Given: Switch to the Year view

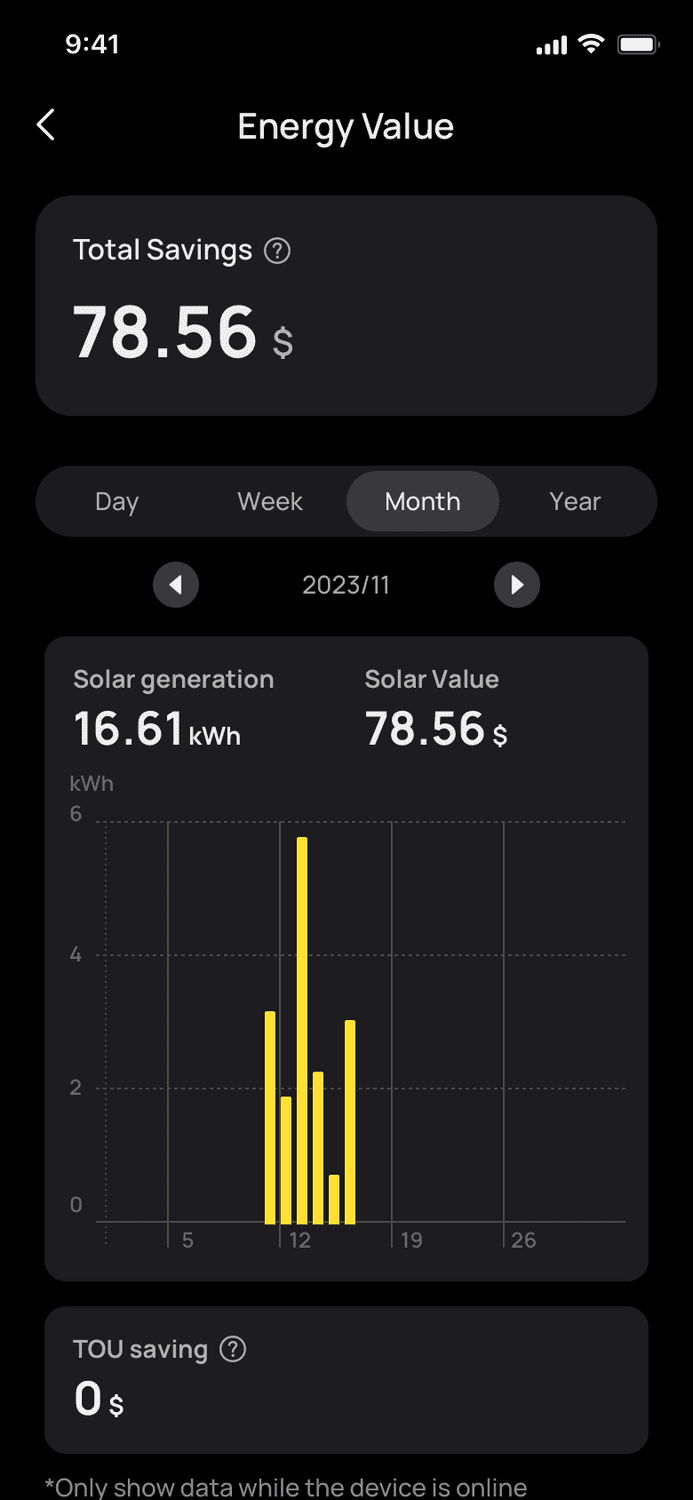Looking at the screenshot, I should [575, 502].
